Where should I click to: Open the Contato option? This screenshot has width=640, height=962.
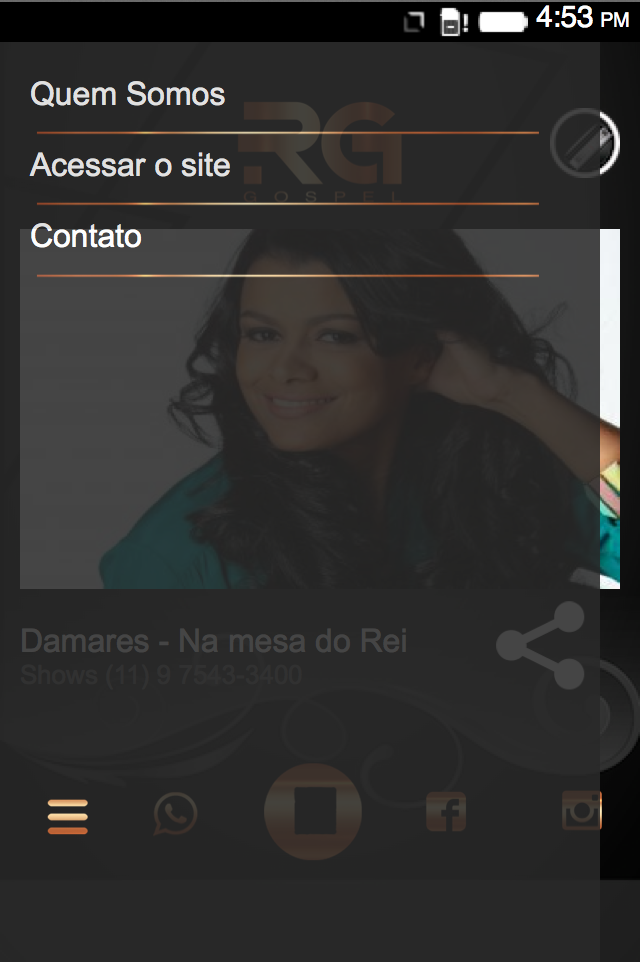pos(86,237)
